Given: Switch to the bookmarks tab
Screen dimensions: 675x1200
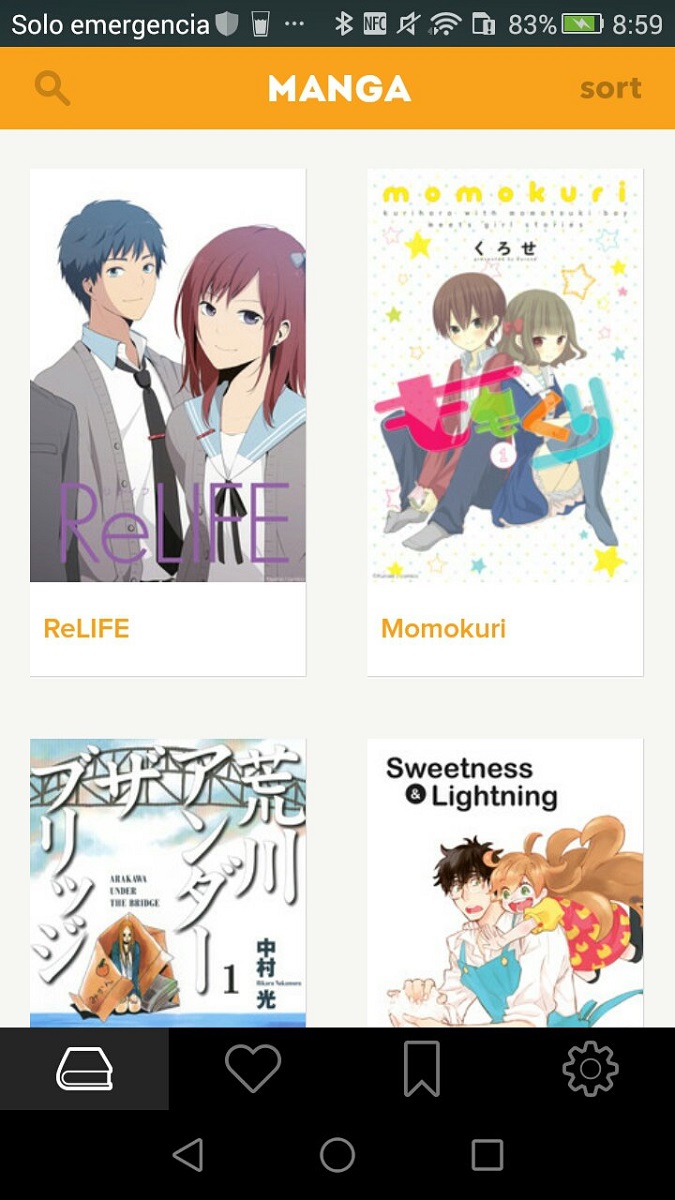Looking at the screenshot, I should pos(421,1069).
